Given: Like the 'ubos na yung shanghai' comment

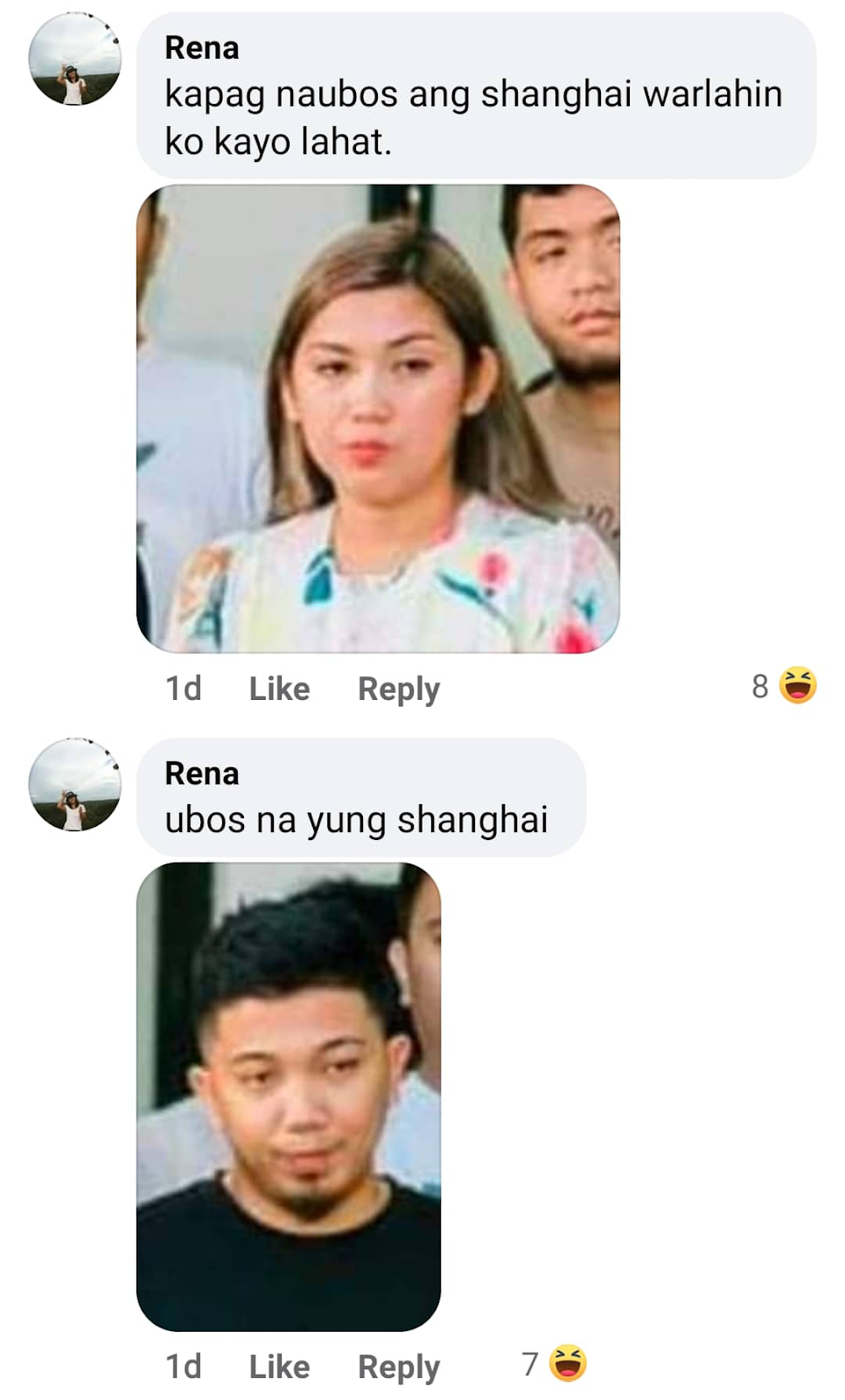Looking at the screenshot, I should point(279,1366).
